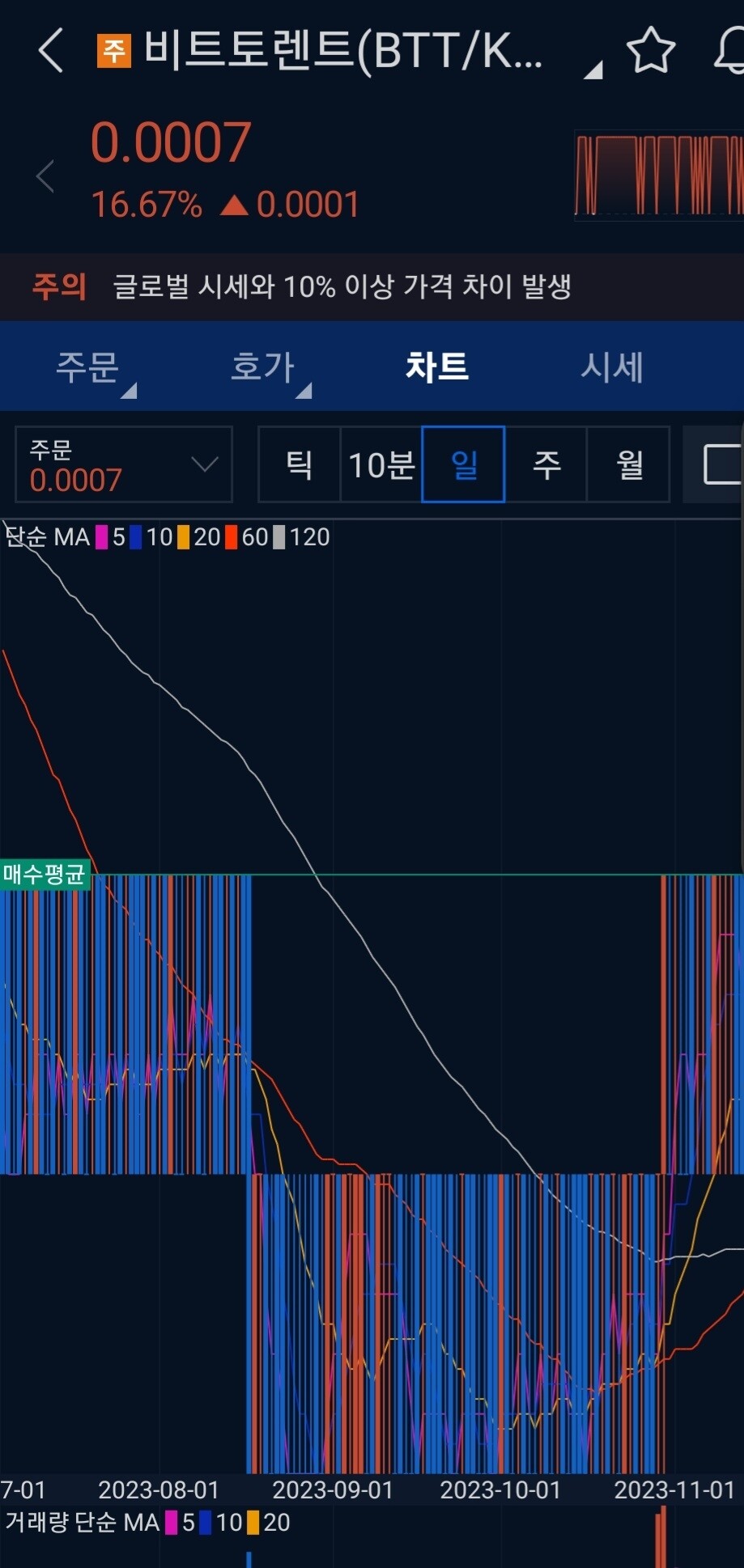Switch to the 주문 tab

[x=87, y=367]
